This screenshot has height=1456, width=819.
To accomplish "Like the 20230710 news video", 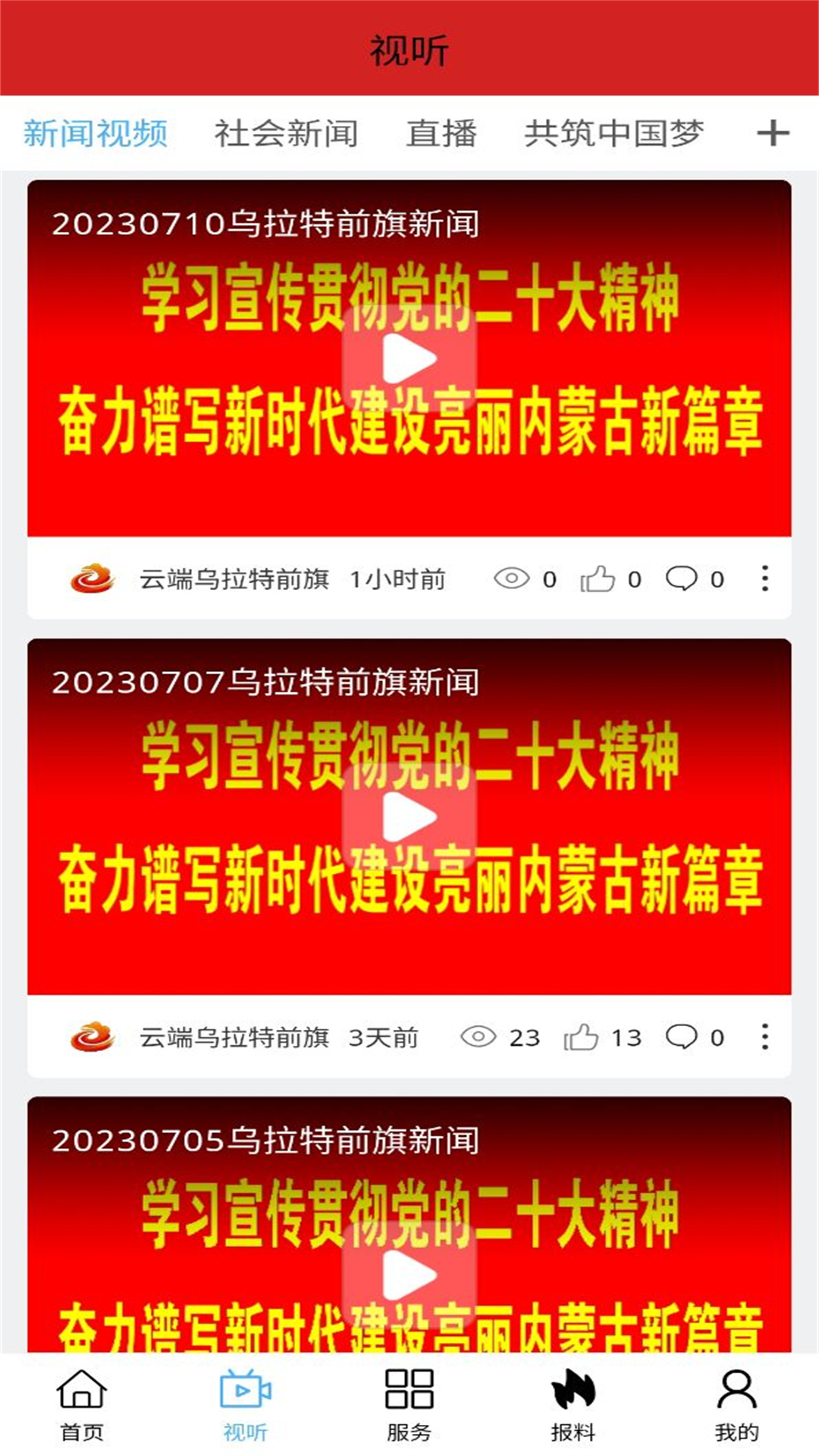I will coord(598,579).
